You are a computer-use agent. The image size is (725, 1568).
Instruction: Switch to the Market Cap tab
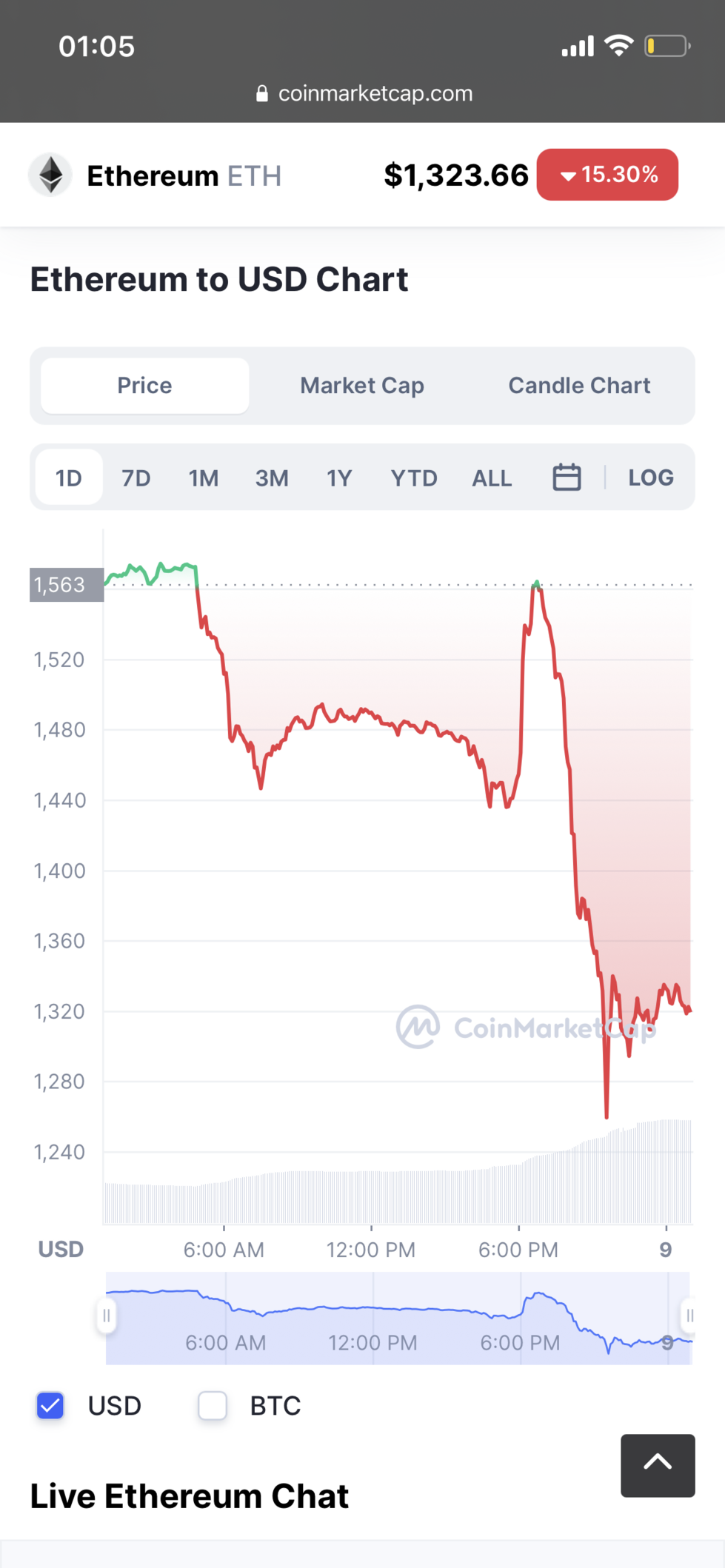click(x=361, y=386)
